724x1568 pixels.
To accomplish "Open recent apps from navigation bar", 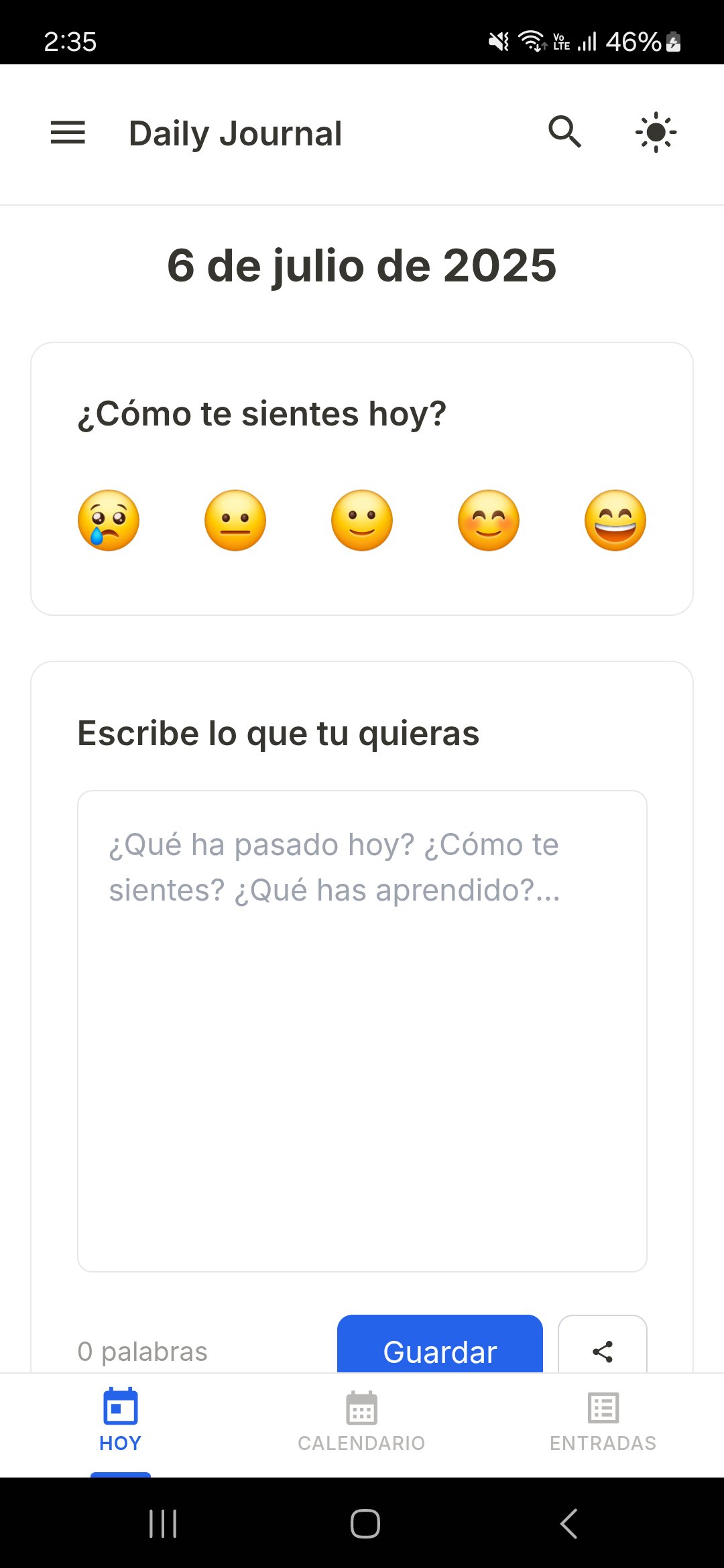I will [x=163, y=1523].
